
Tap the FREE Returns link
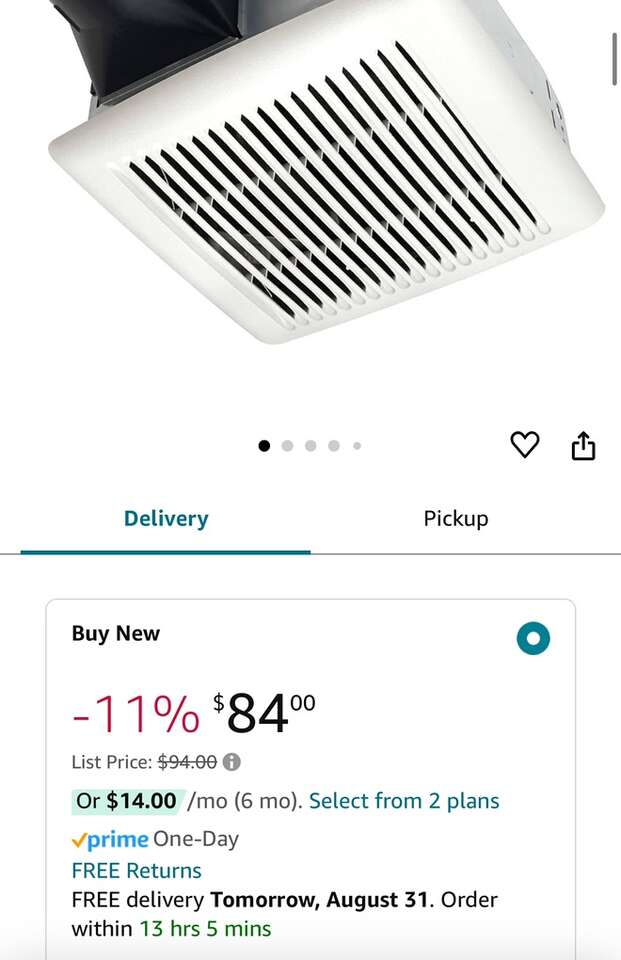coord(136,870)
